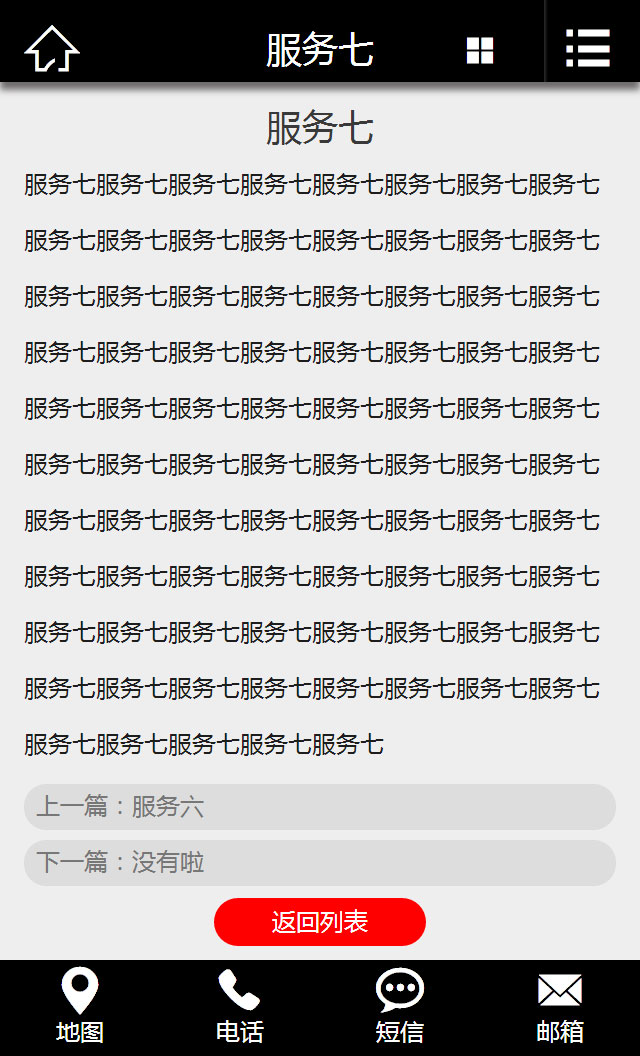Viewport: 640px width, 1056px height.
Task: Open the grid view icon
Action: (x=480, y=51)
